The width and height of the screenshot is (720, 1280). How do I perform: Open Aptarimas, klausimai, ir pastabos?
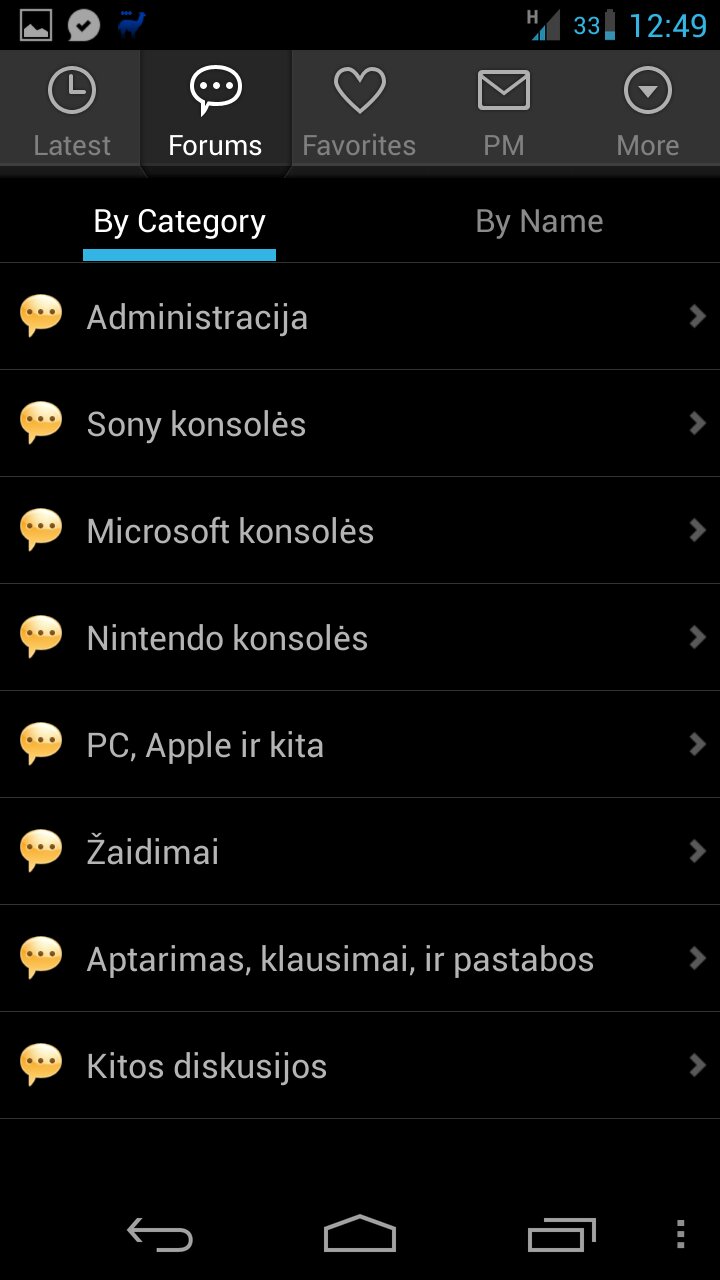click(x=360, y=959)
